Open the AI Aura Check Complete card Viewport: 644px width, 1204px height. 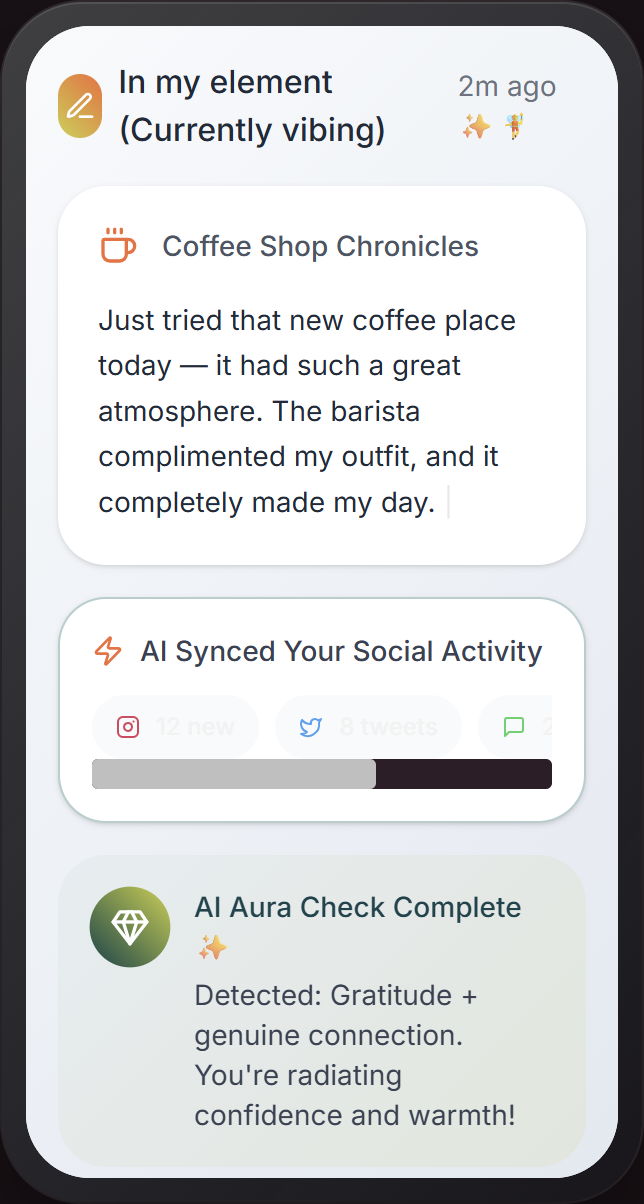tap(321, 1010)
